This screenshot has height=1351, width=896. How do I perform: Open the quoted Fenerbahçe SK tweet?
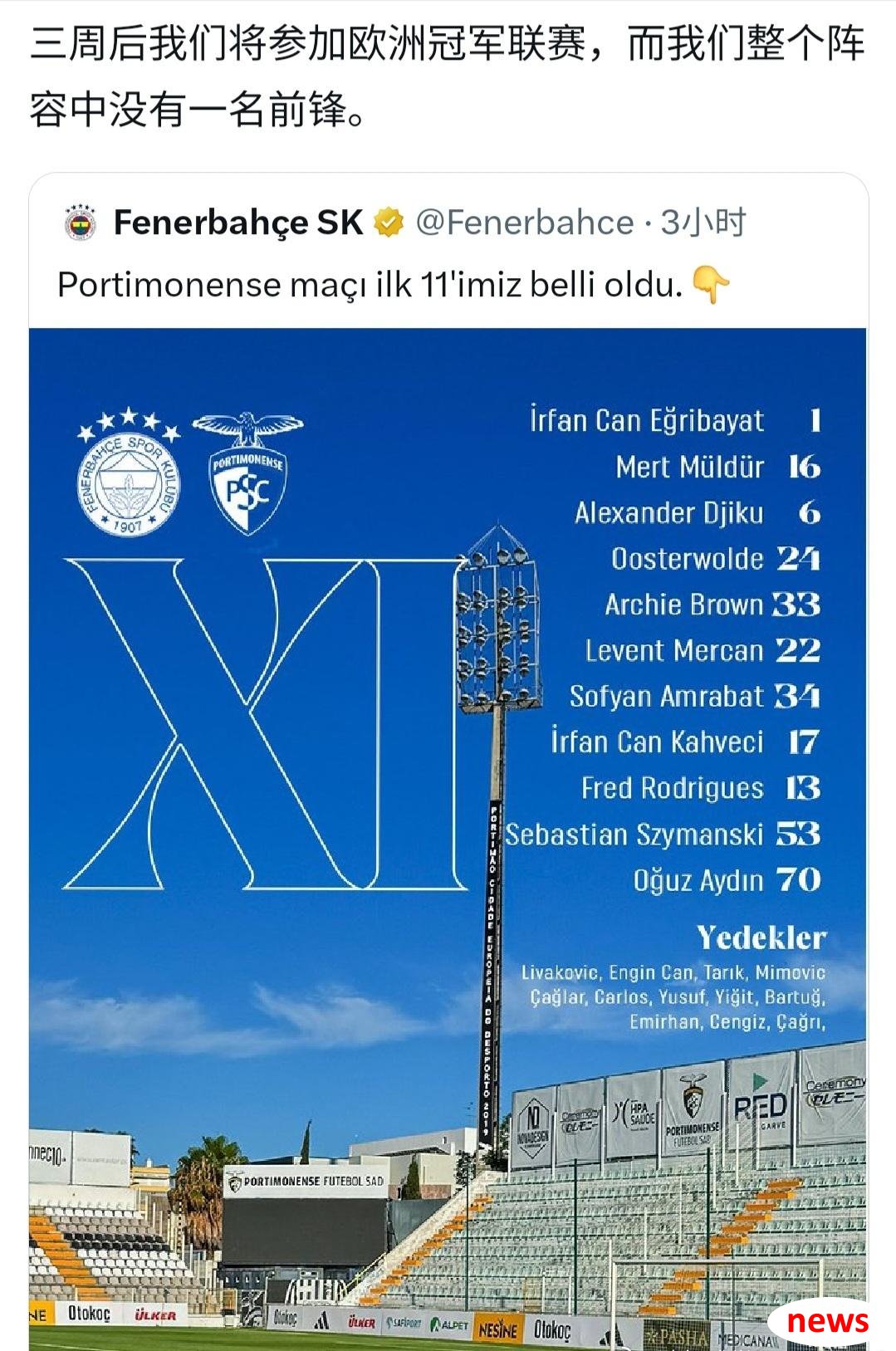[369, 285]
